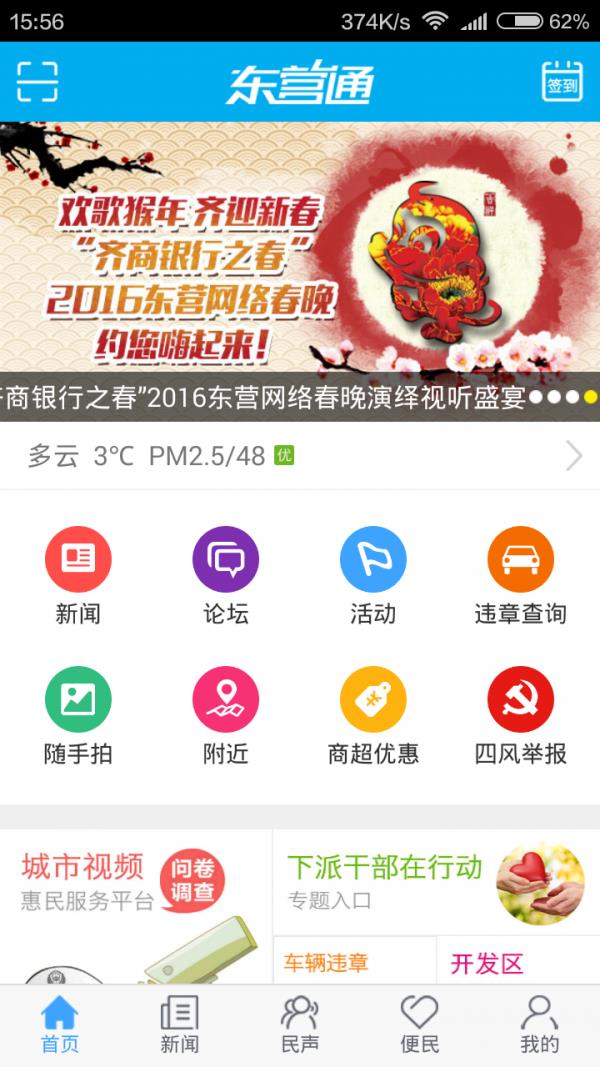This screenshot has height=1067, width=600.
Task: Open the QR scan icon
Action: [37, 81]
